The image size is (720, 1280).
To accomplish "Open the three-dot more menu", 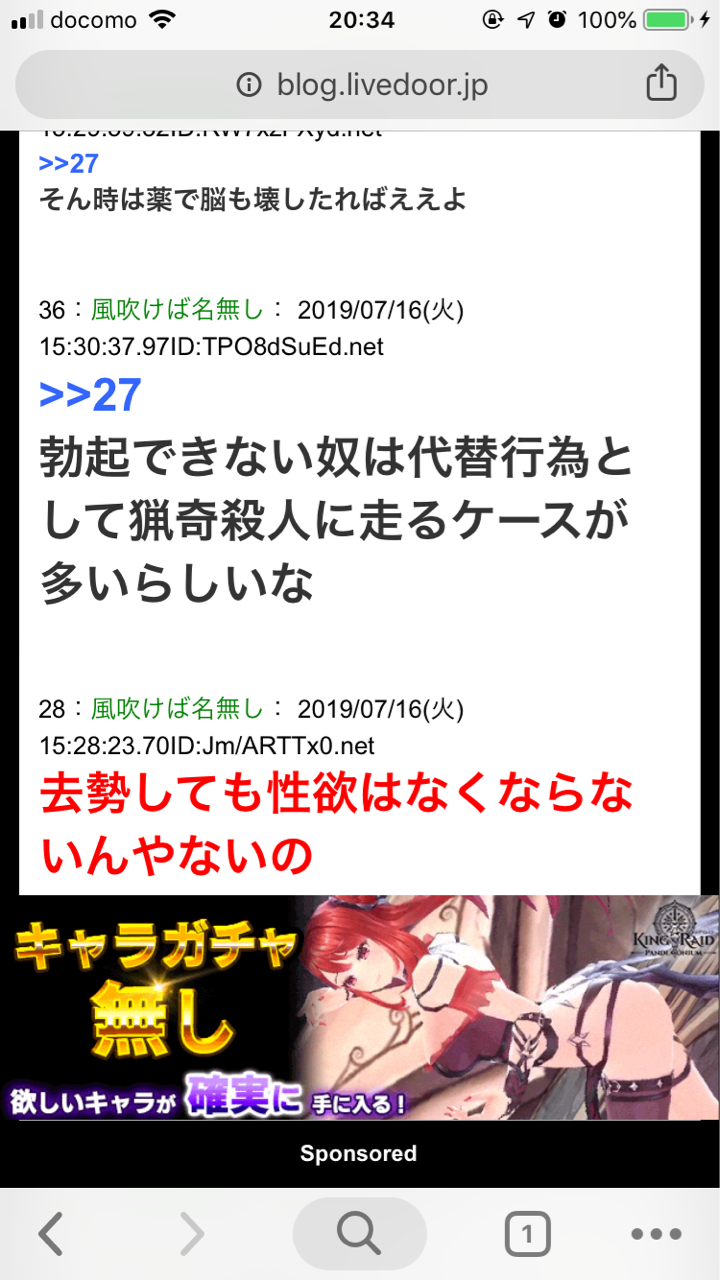I will pyautogui.click(x=656, y=1235).
